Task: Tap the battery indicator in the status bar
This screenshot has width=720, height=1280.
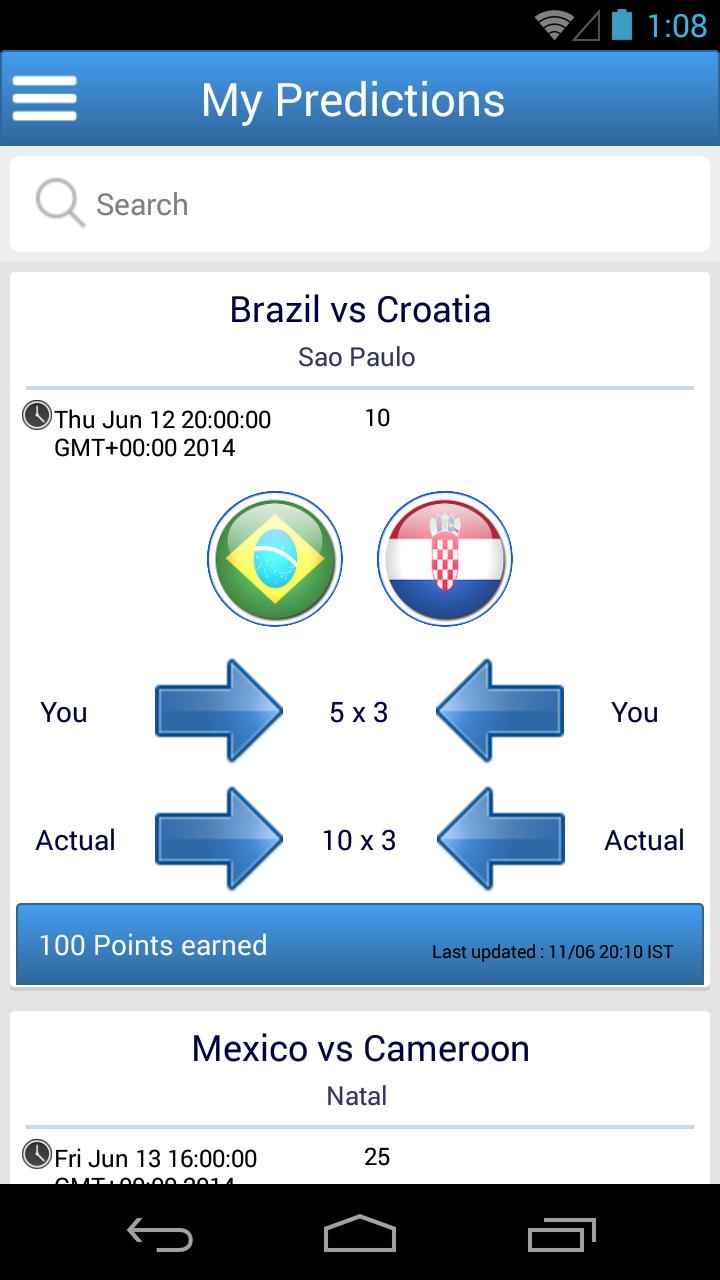Action: [x=623, y=23]
